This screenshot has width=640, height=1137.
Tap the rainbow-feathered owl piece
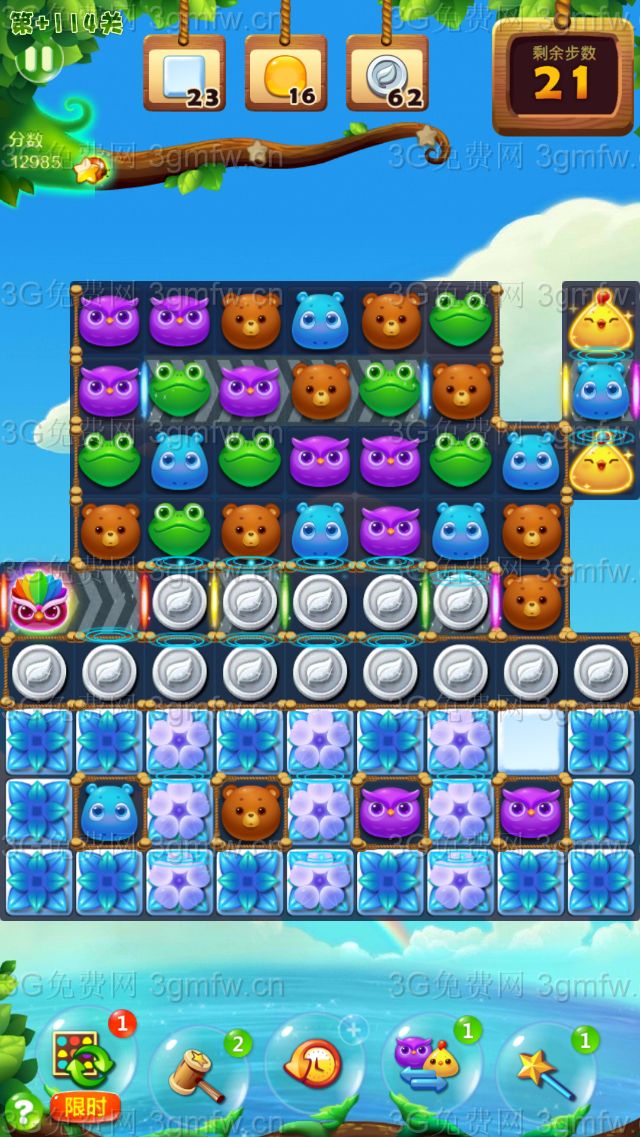click(x=37, y=599)
